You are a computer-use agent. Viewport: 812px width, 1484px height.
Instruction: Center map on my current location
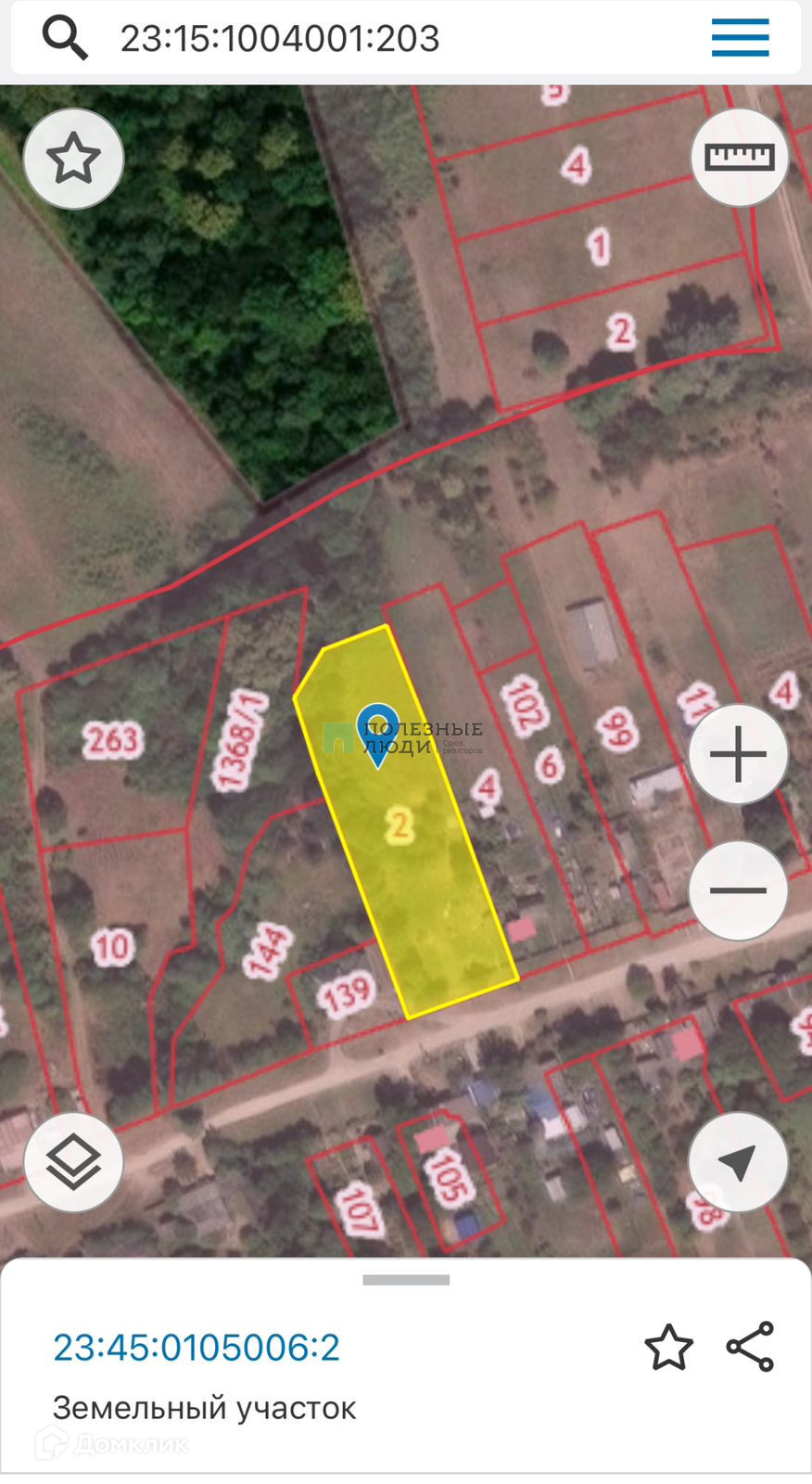(x=738, y=1162)
